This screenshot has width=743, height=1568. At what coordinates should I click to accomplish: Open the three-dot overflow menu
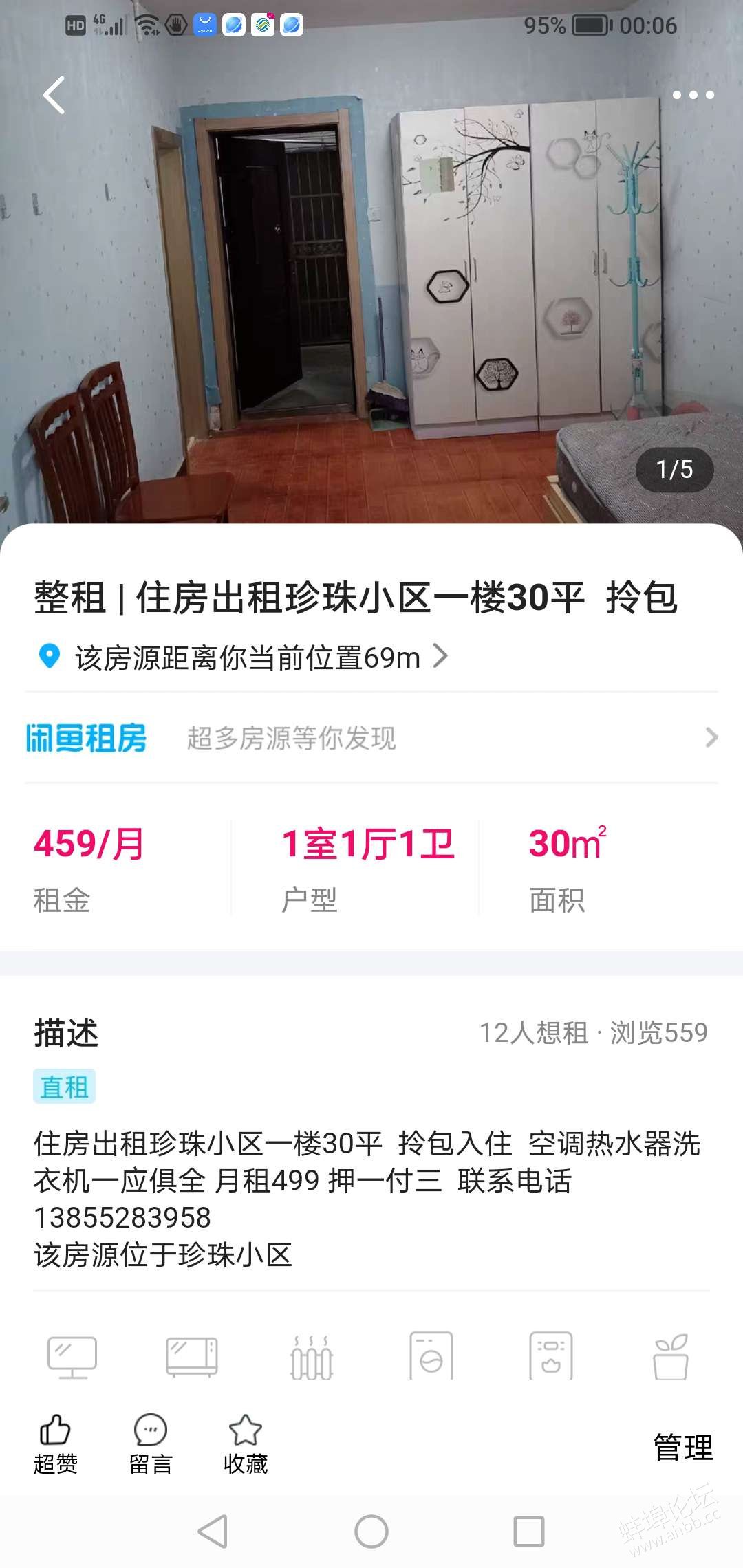[692, 95]
